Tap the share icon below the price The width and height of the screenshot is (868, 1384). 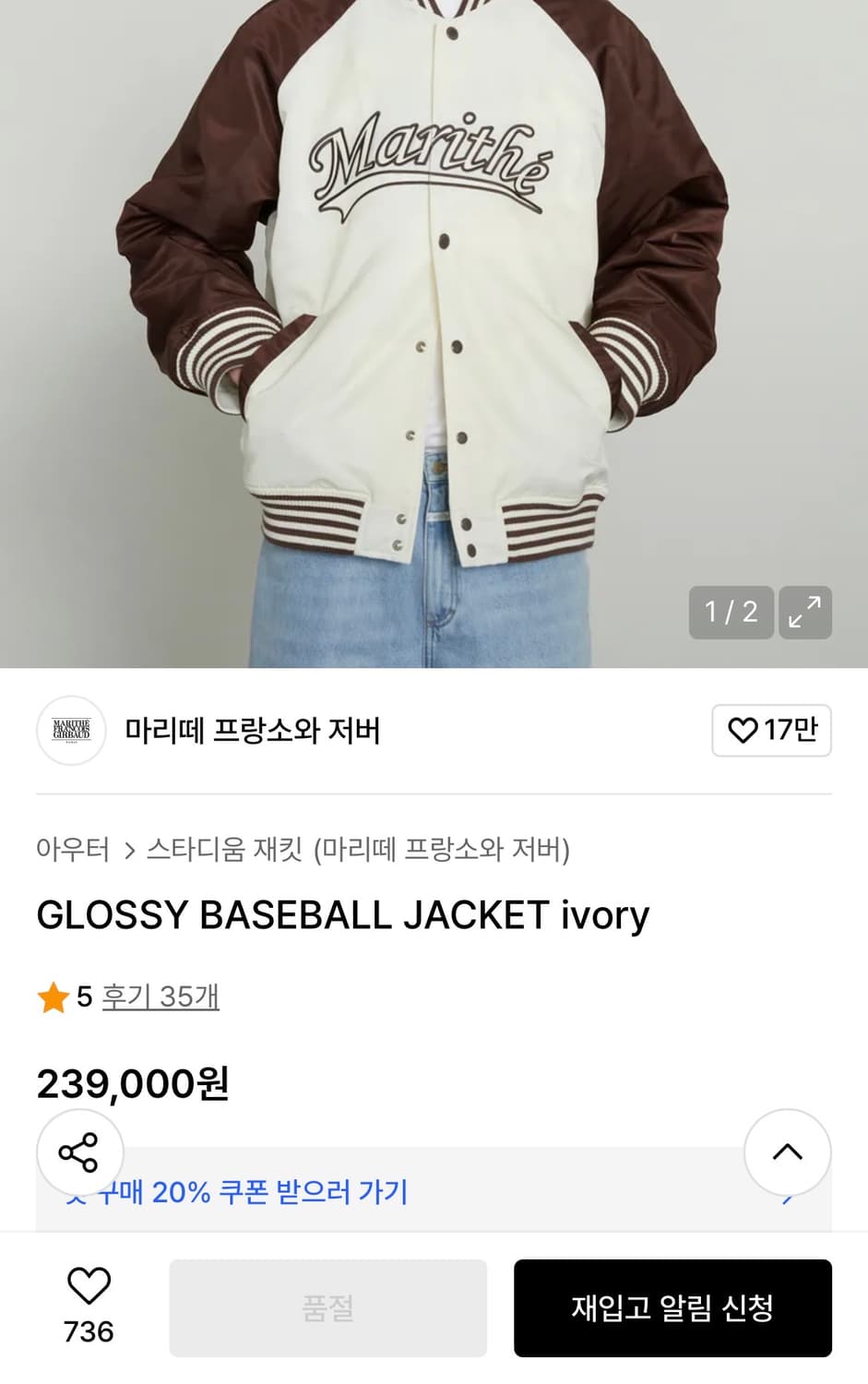click(81, 1151)
